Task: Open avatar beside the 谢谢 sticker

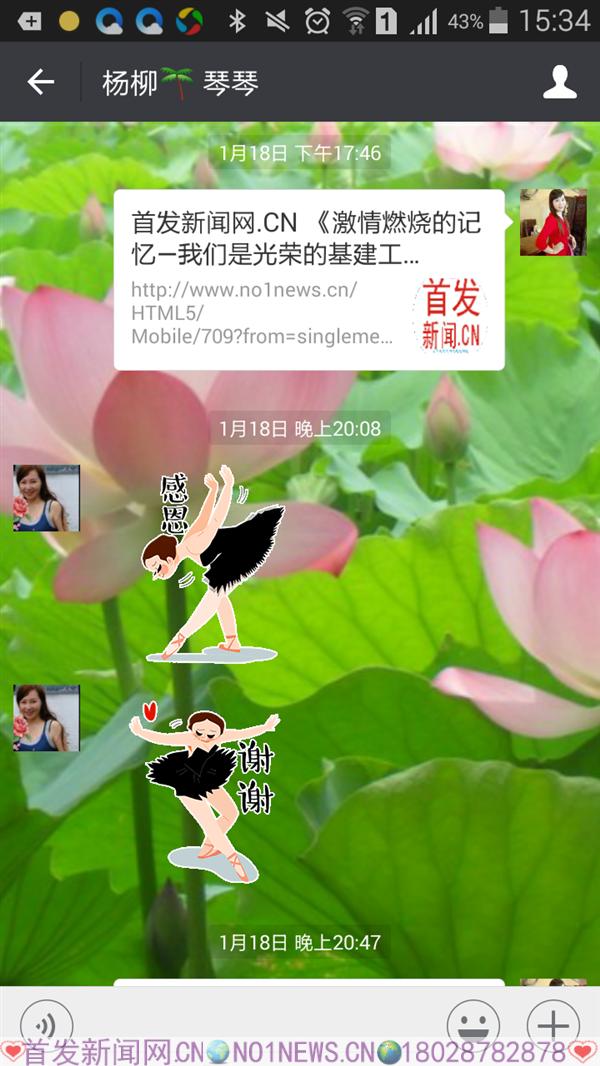Action: coord(46,718)
